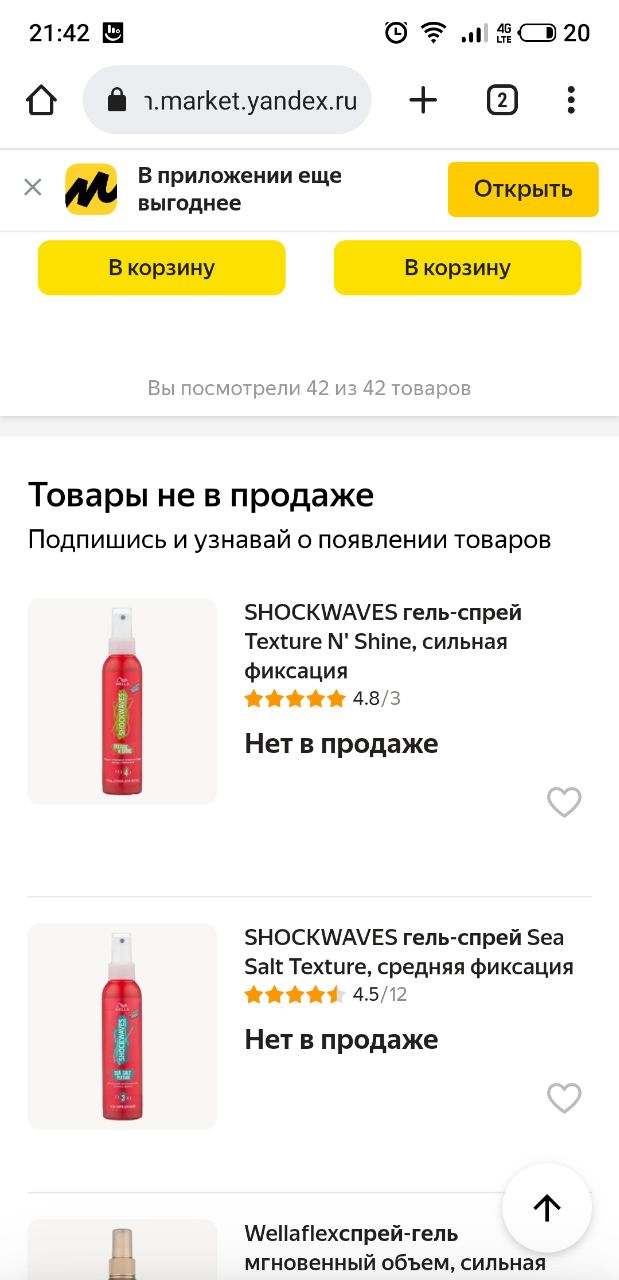This screenshot has width=619, height=1280.
Task: Tap the market.yandex.ru address bar
Action: point(227,100)
